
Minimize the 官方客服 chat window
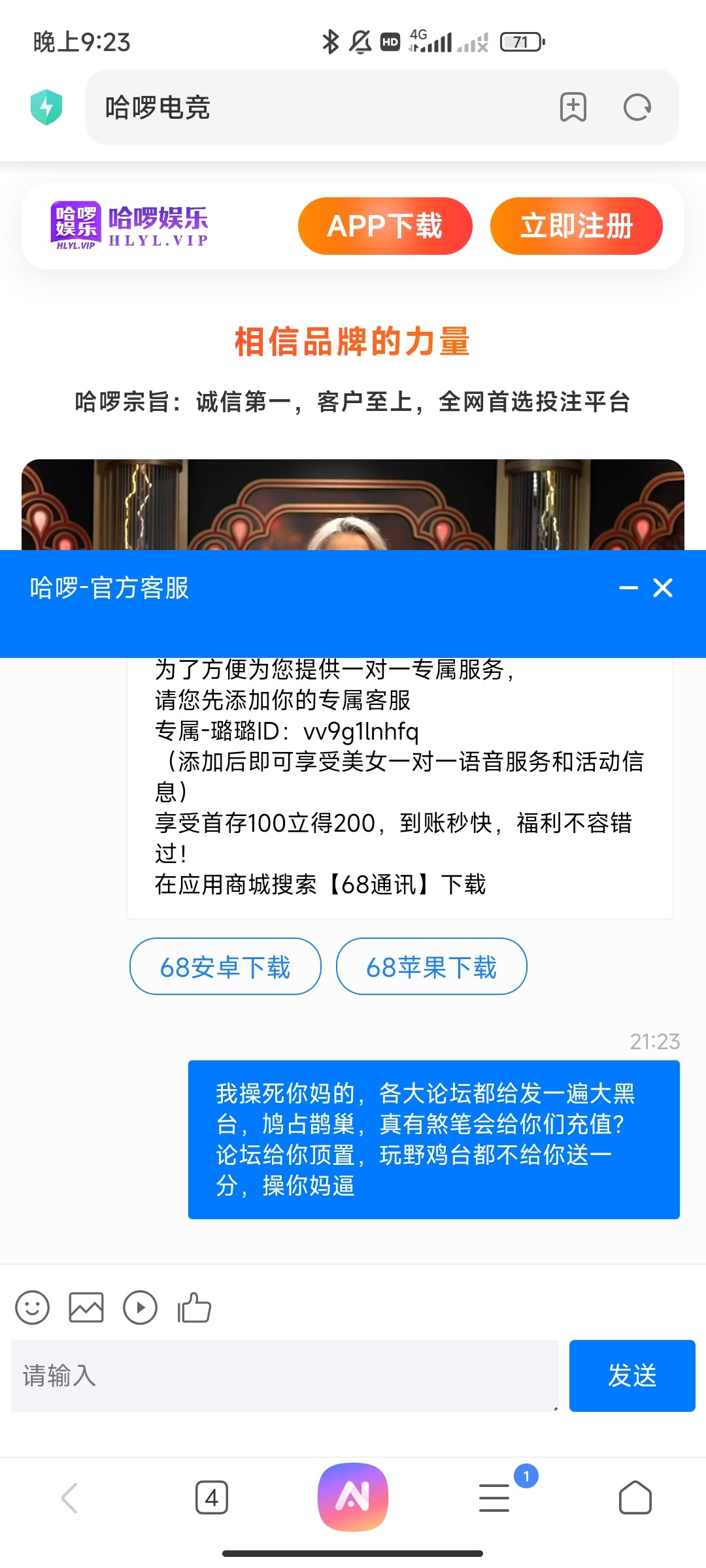tap(628, 588)
